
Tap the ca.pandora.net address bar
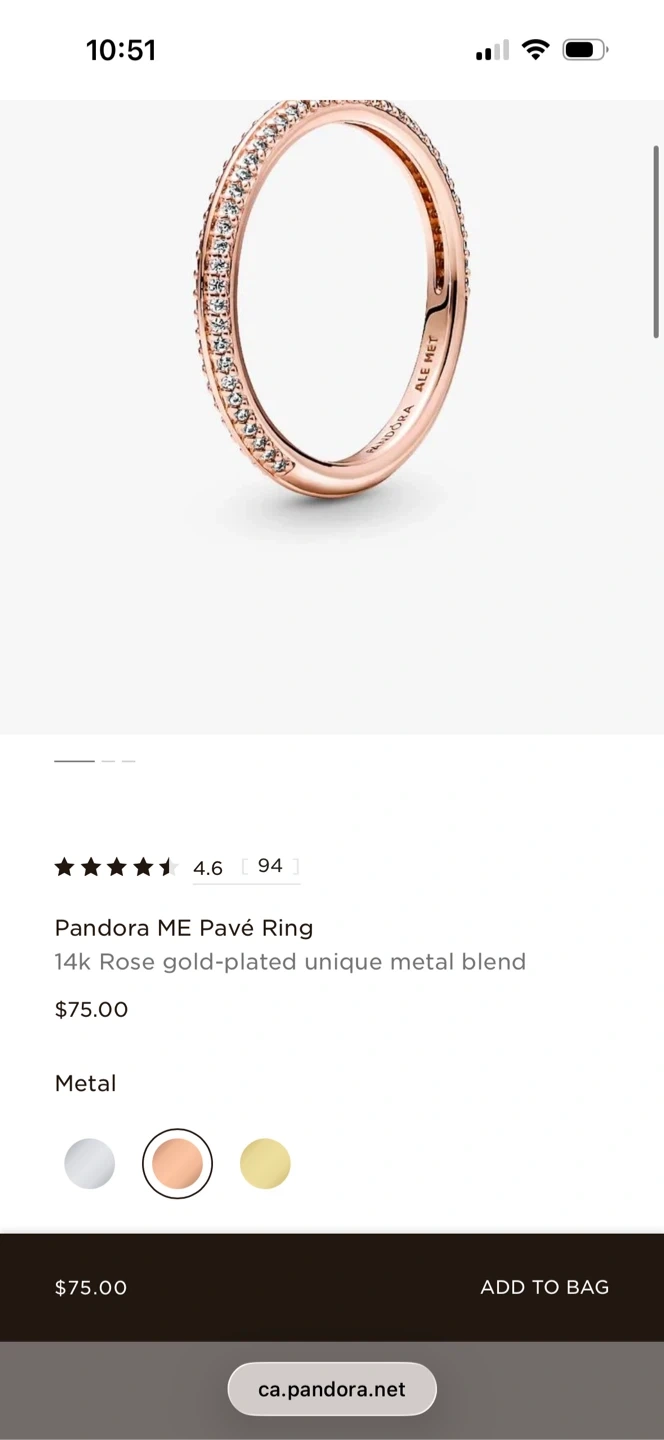coord(332,1389)
